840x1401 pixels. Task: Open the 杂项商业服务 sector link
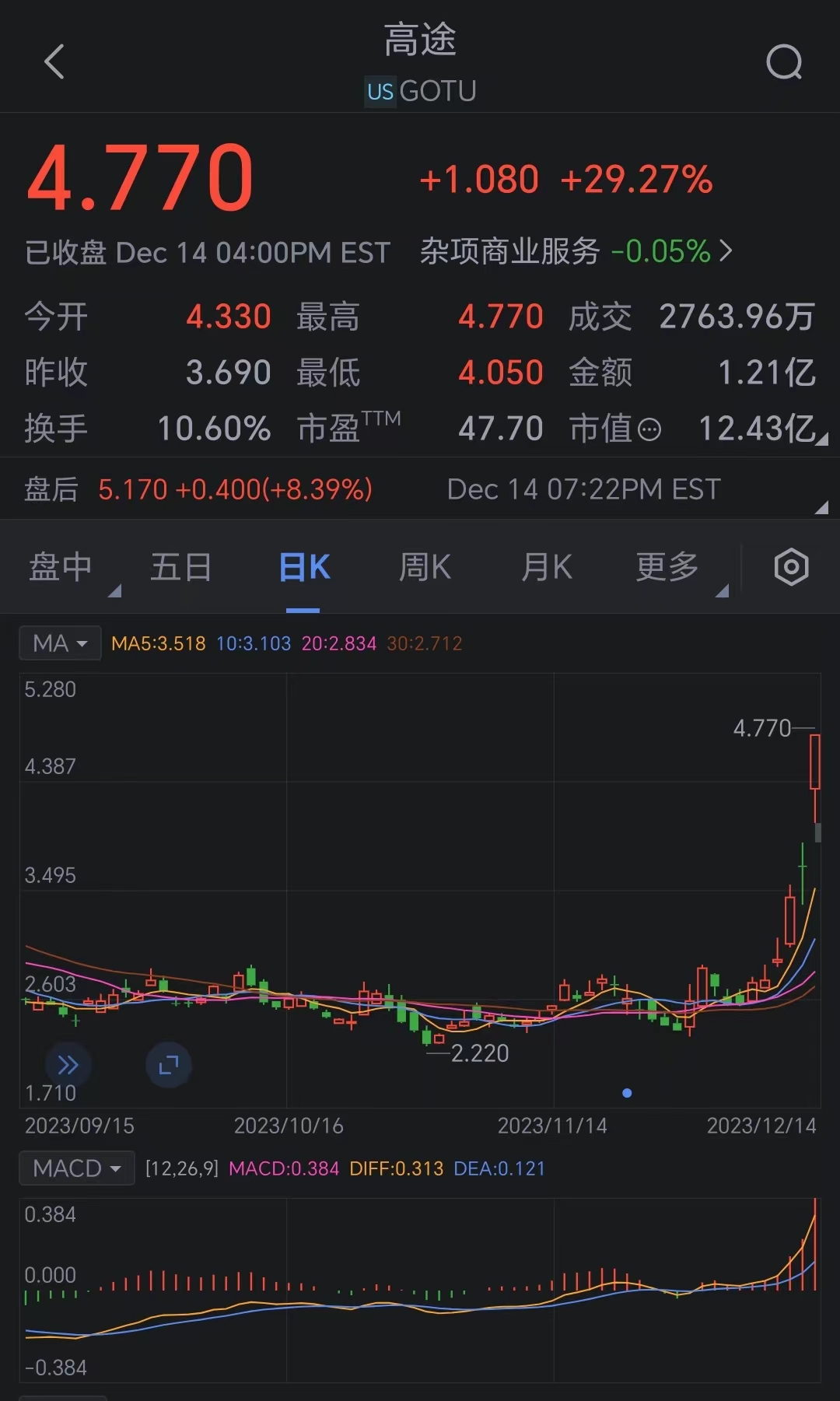pos(576,251)
